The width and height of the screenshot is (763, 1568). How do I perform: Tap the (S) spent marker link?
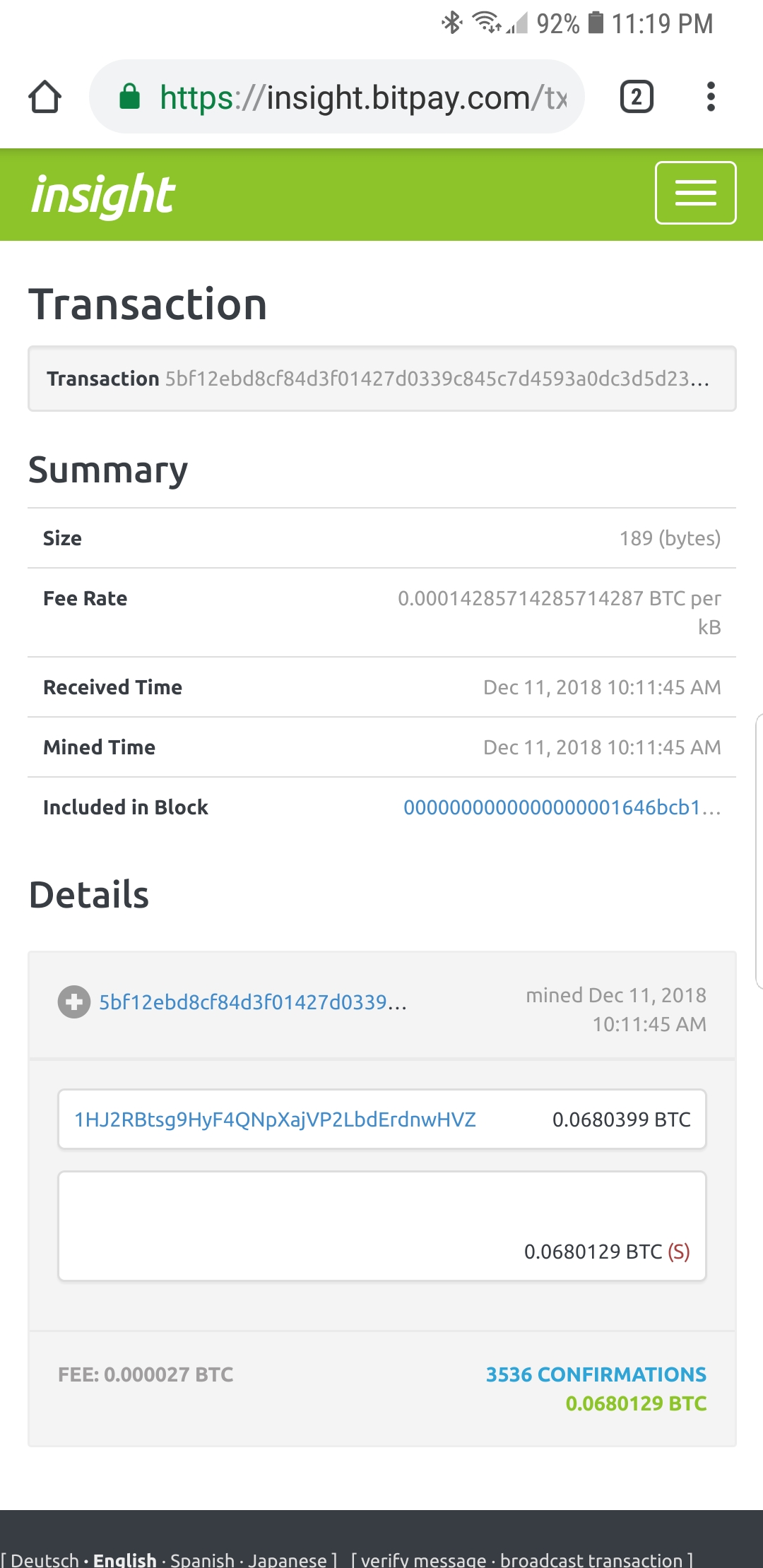pyautogui.click(x=679, y=1252)
